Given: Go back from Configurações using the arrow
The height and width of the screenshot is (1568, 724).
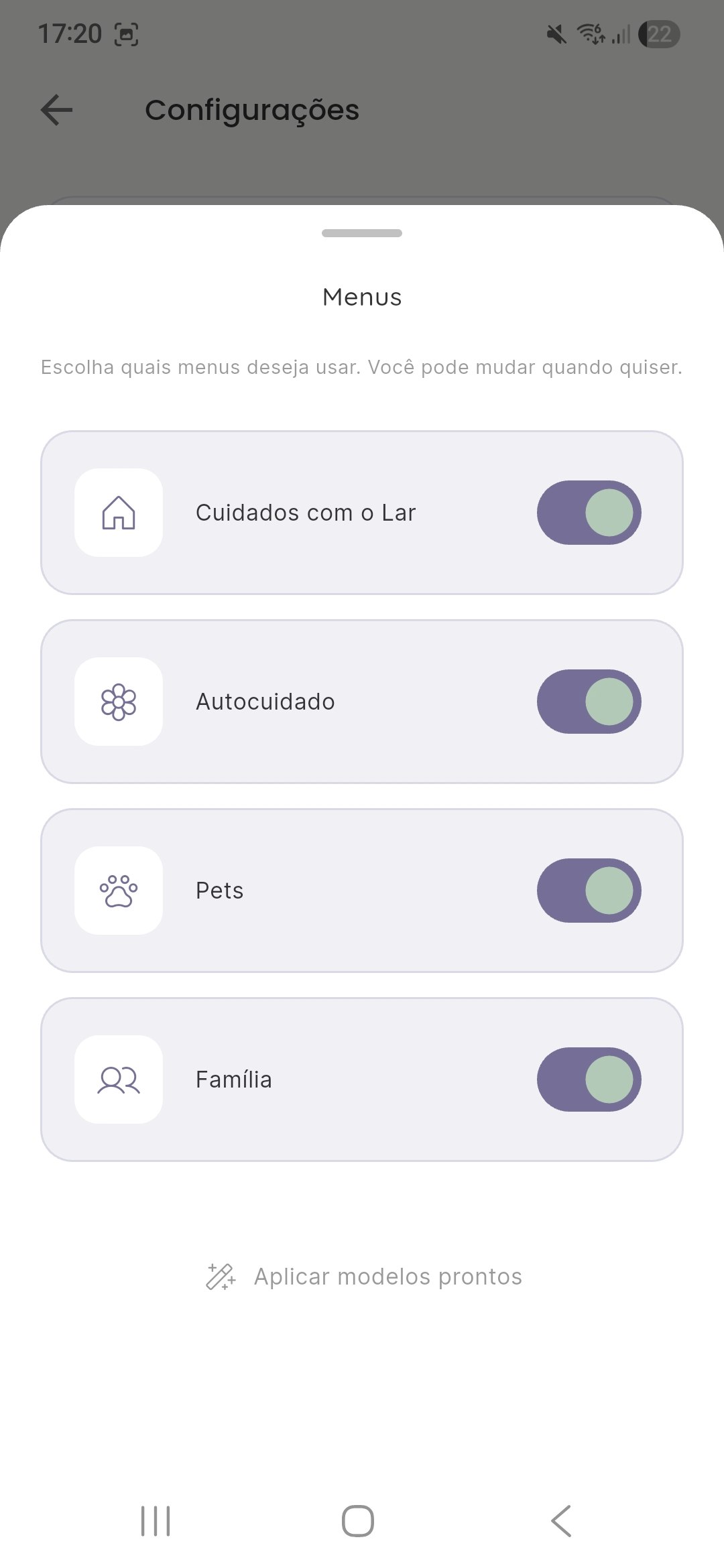Looking at the screenshot, I should 56,110.
